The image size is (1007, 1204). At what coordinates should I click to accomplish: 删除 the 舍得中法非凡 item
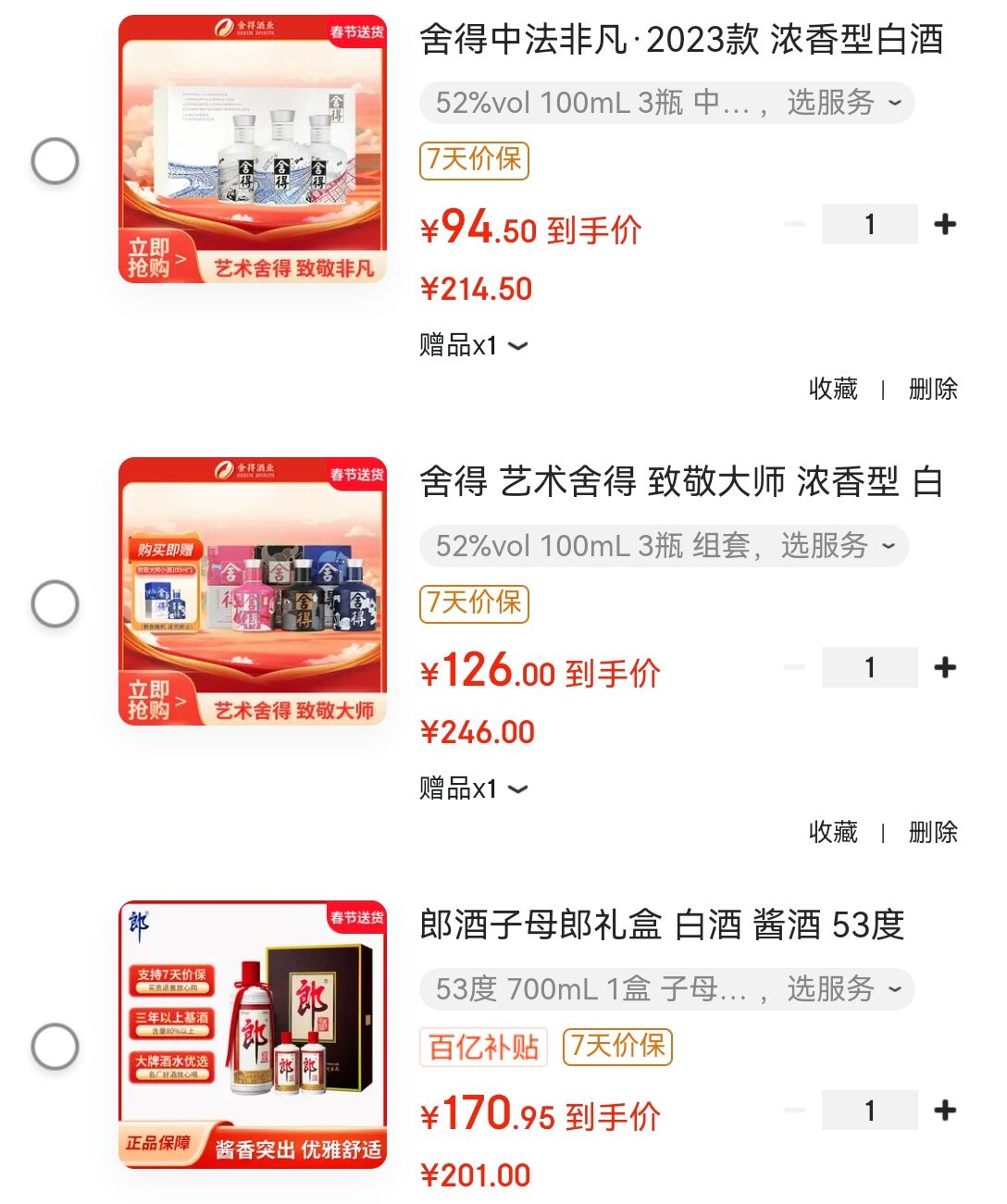coord(933,390)
